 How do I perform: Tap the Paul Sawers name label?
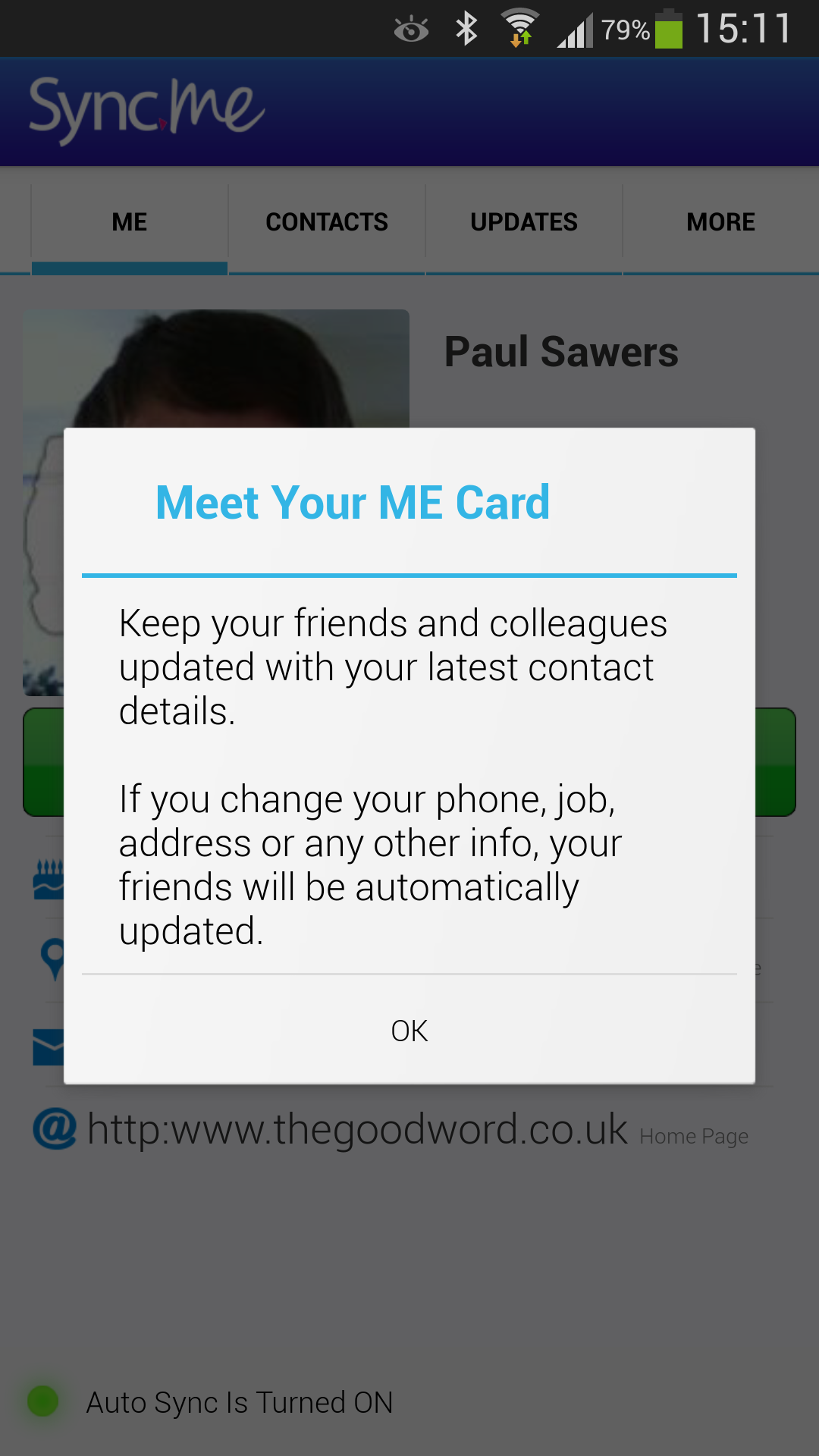point(561,351)
